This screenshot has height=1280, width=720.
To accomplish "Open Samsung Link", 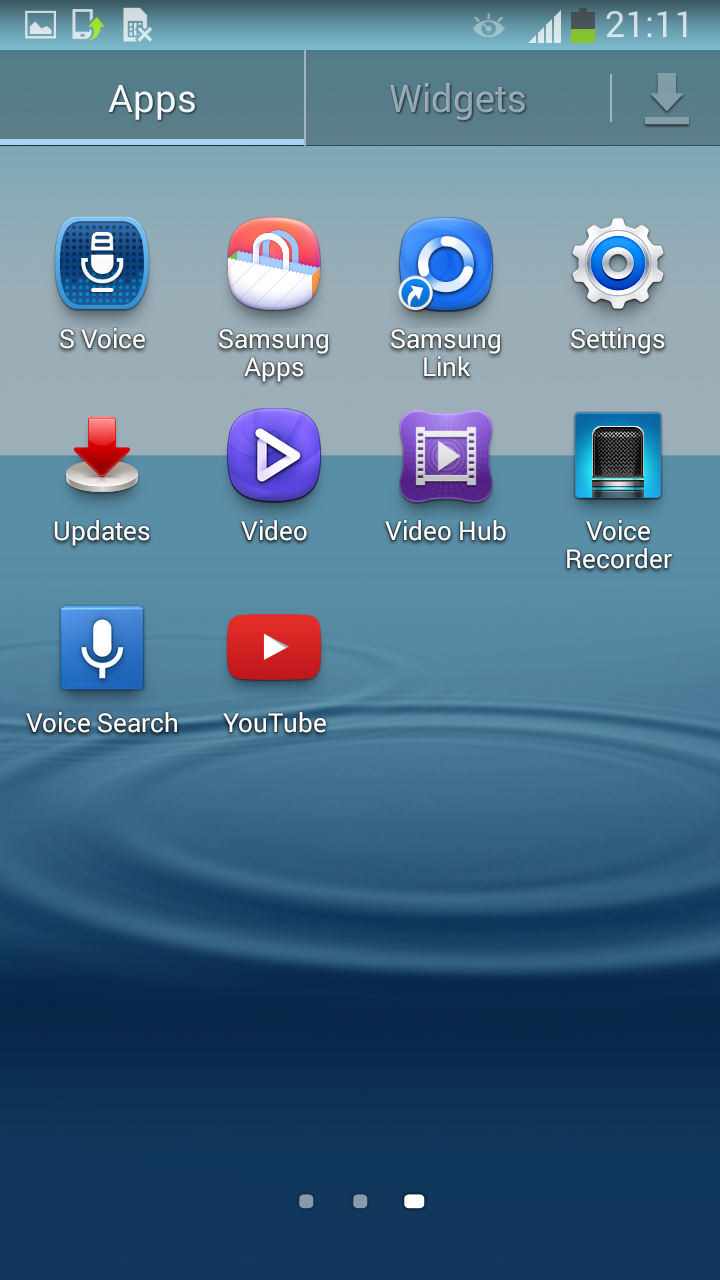I will (446, 264).
